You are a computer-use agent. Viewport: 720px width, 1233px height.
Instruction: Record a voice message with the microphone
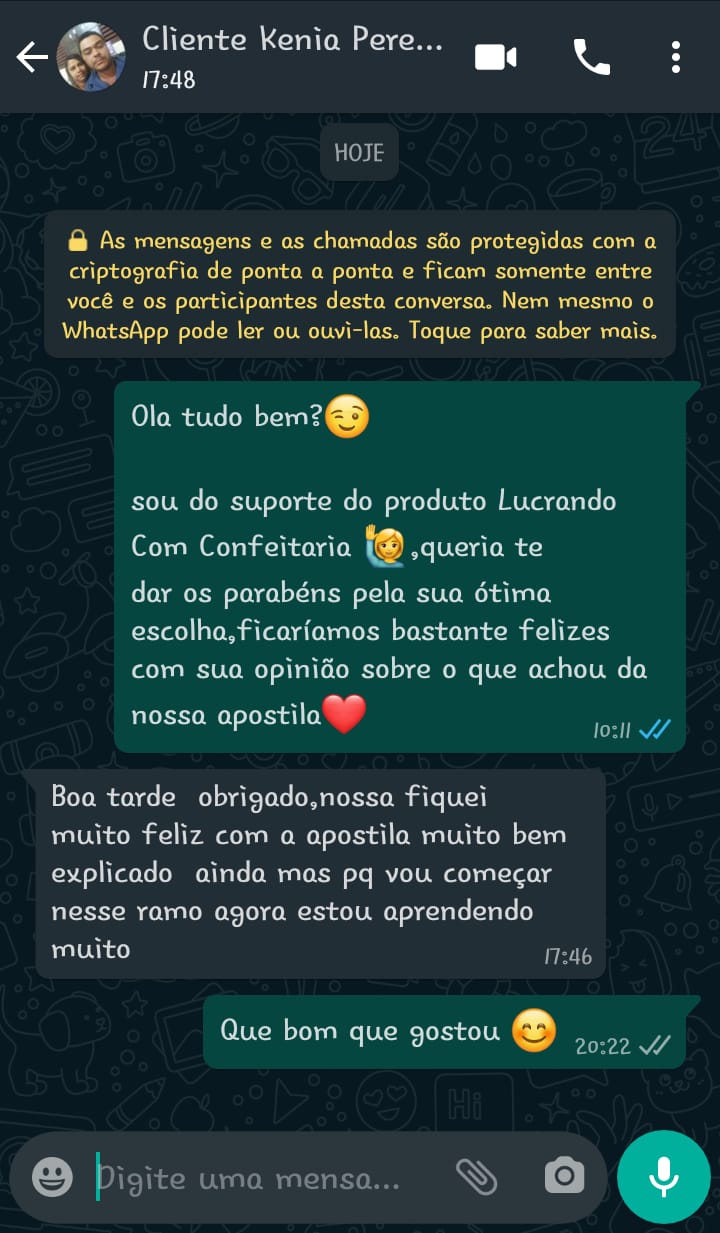663,1176
